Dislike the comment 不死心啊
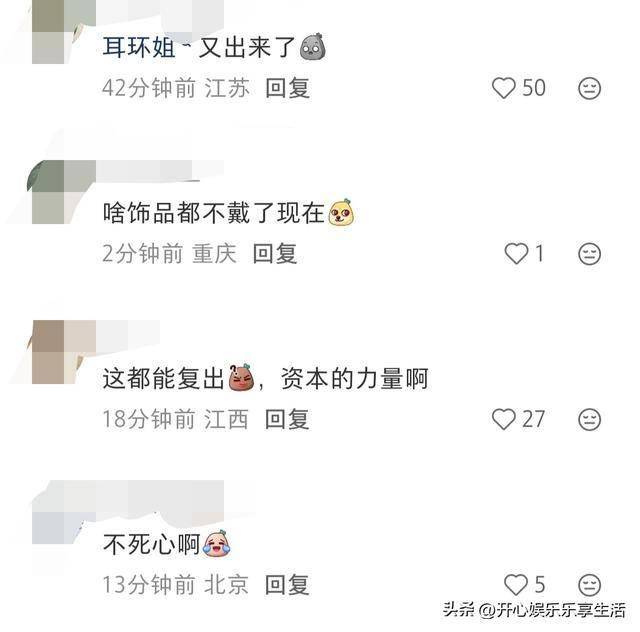Viewport: 640px width, 632px height. point(590,585)
